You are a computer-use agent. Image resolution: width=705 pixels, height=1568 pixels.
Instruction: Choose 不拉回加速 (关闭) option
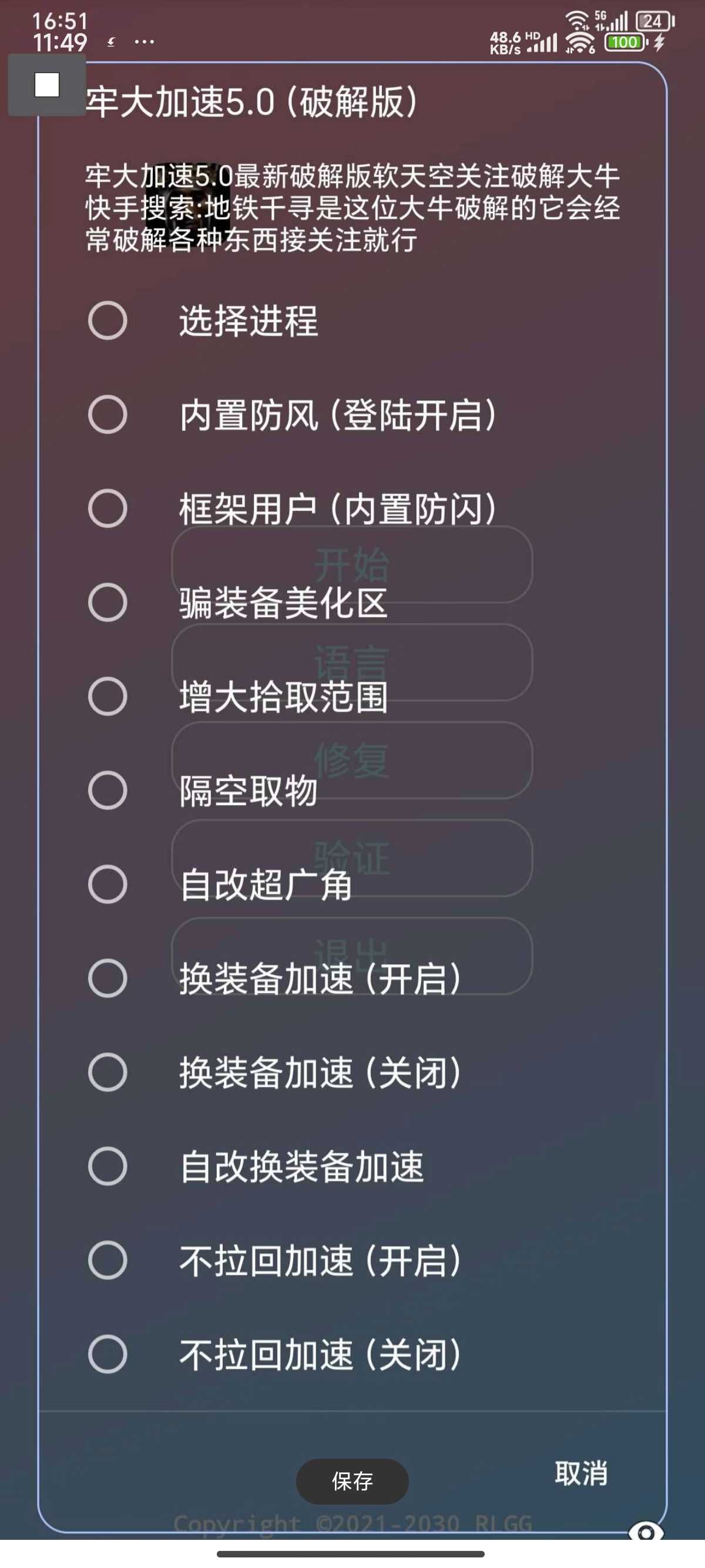click(108, 1355)
